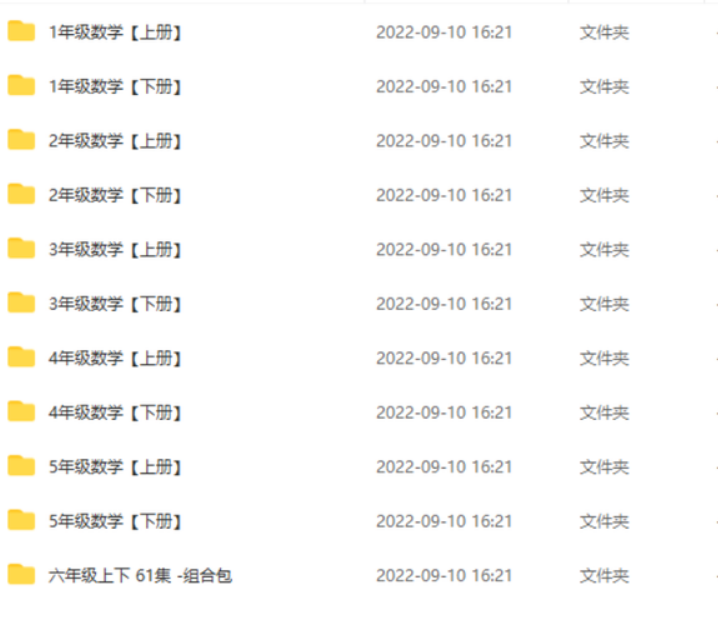The image size is (718, 626).
Task: Enter the 5年级数学【下册】 folder
Action: click(115, 521)
